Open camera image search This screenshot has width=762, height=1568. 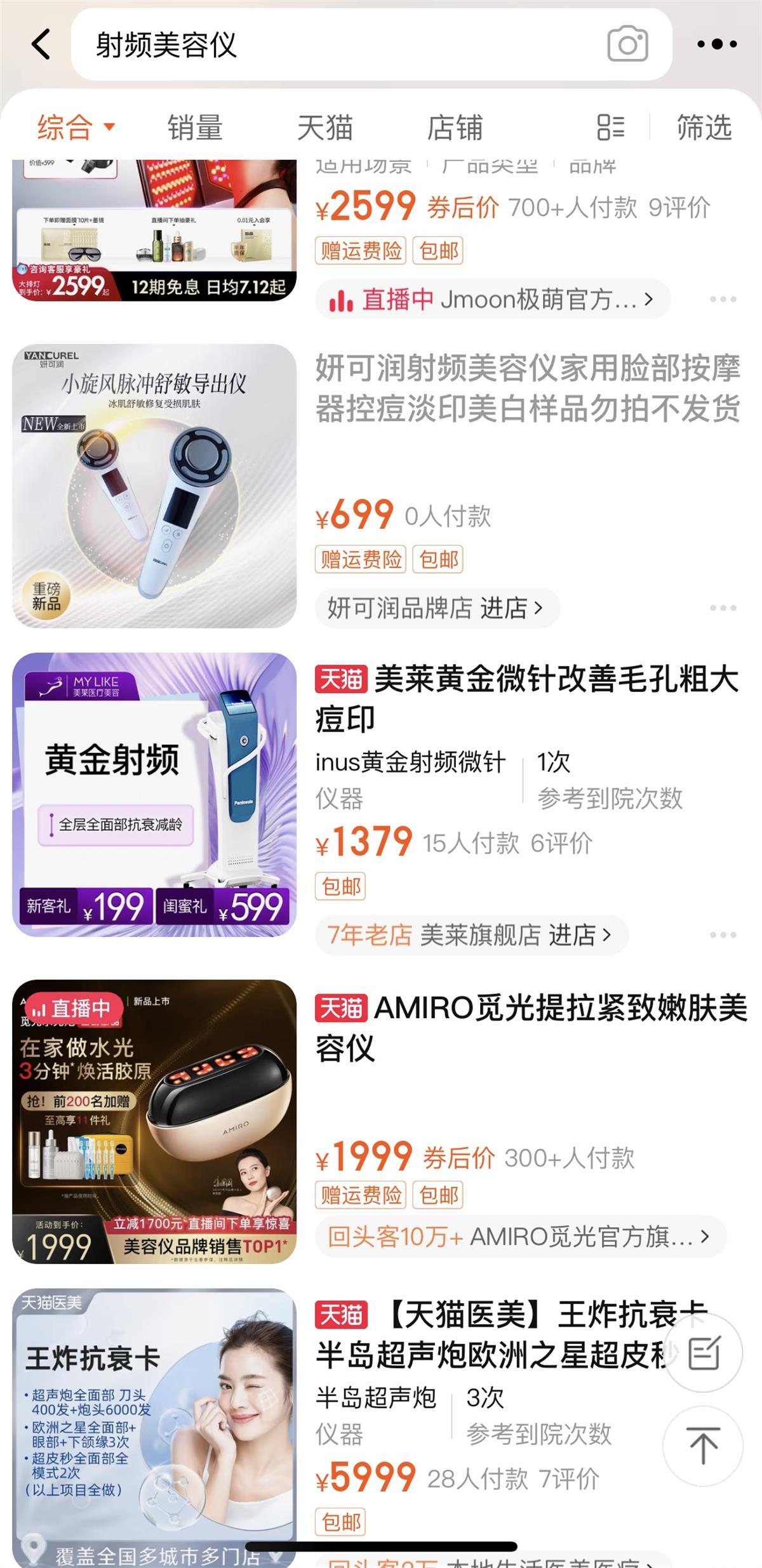[627, 44]
